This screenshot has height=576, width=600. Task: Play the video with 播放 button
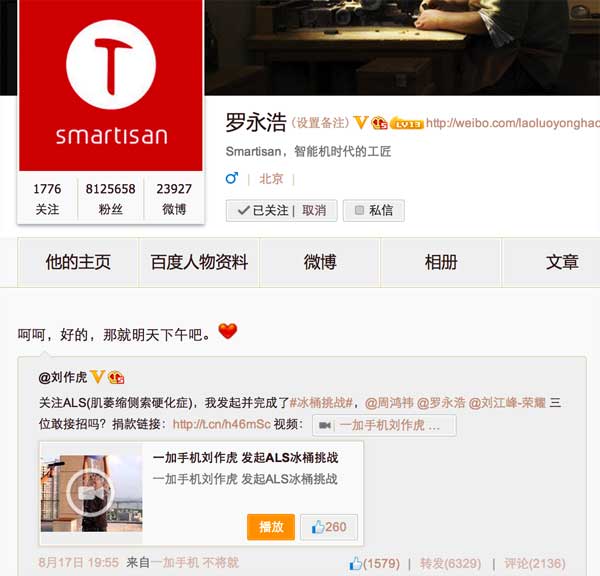click(x=270, y=527)
